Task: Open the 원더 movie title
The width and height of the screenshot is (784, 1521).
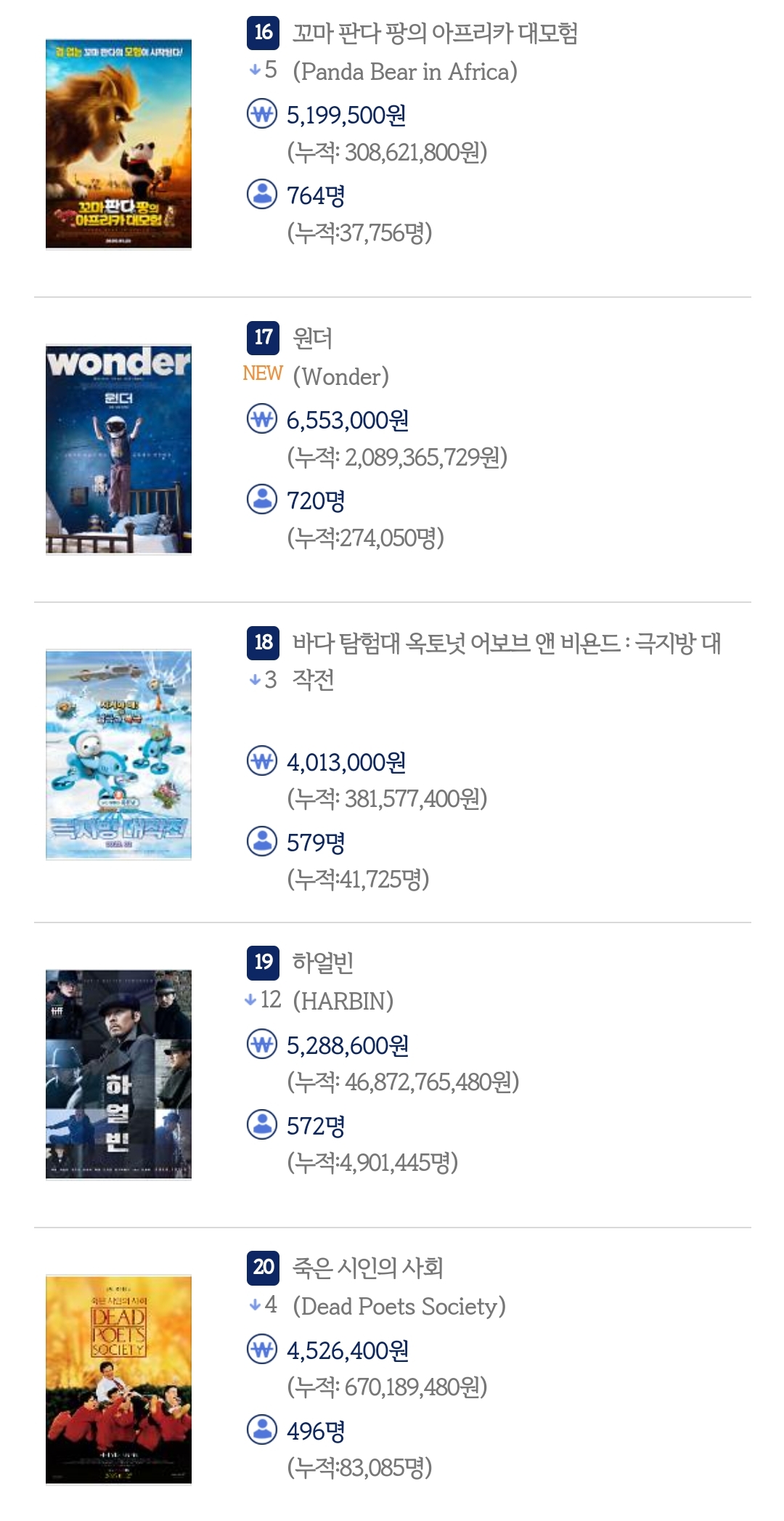Action: coord(312,338)
